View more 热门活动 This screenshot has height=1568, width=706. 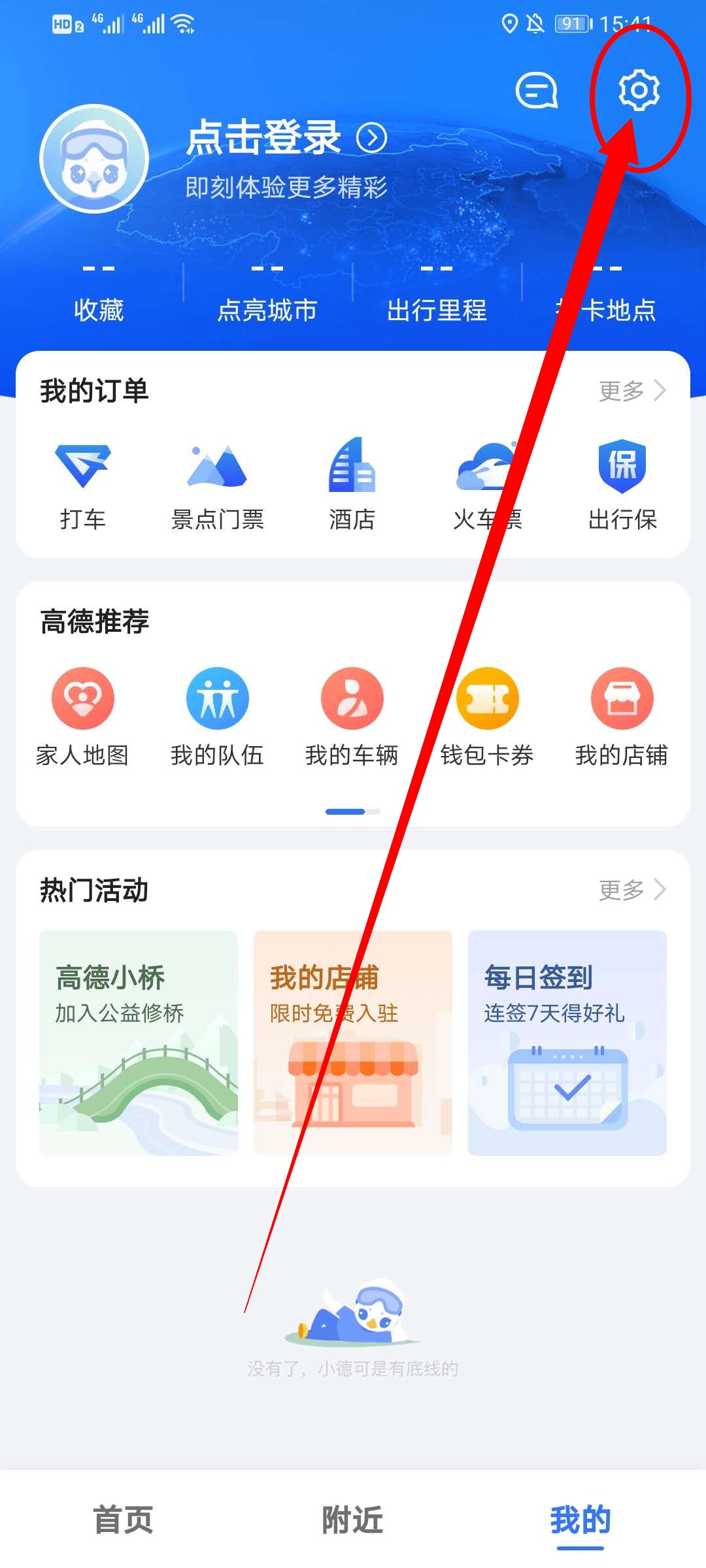631,889
